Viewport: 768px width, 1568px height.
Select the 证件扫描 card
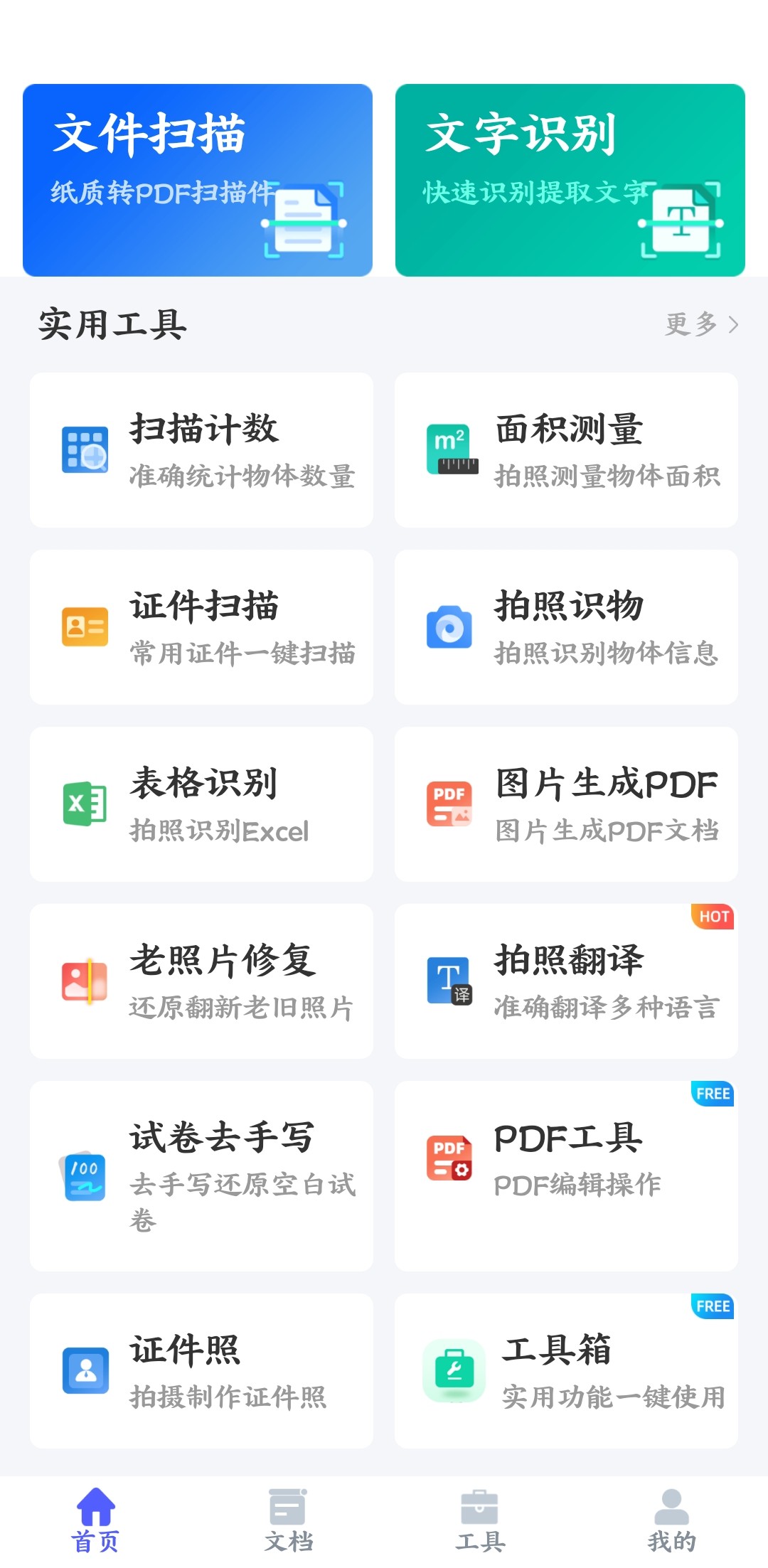(x=201, y=627)
